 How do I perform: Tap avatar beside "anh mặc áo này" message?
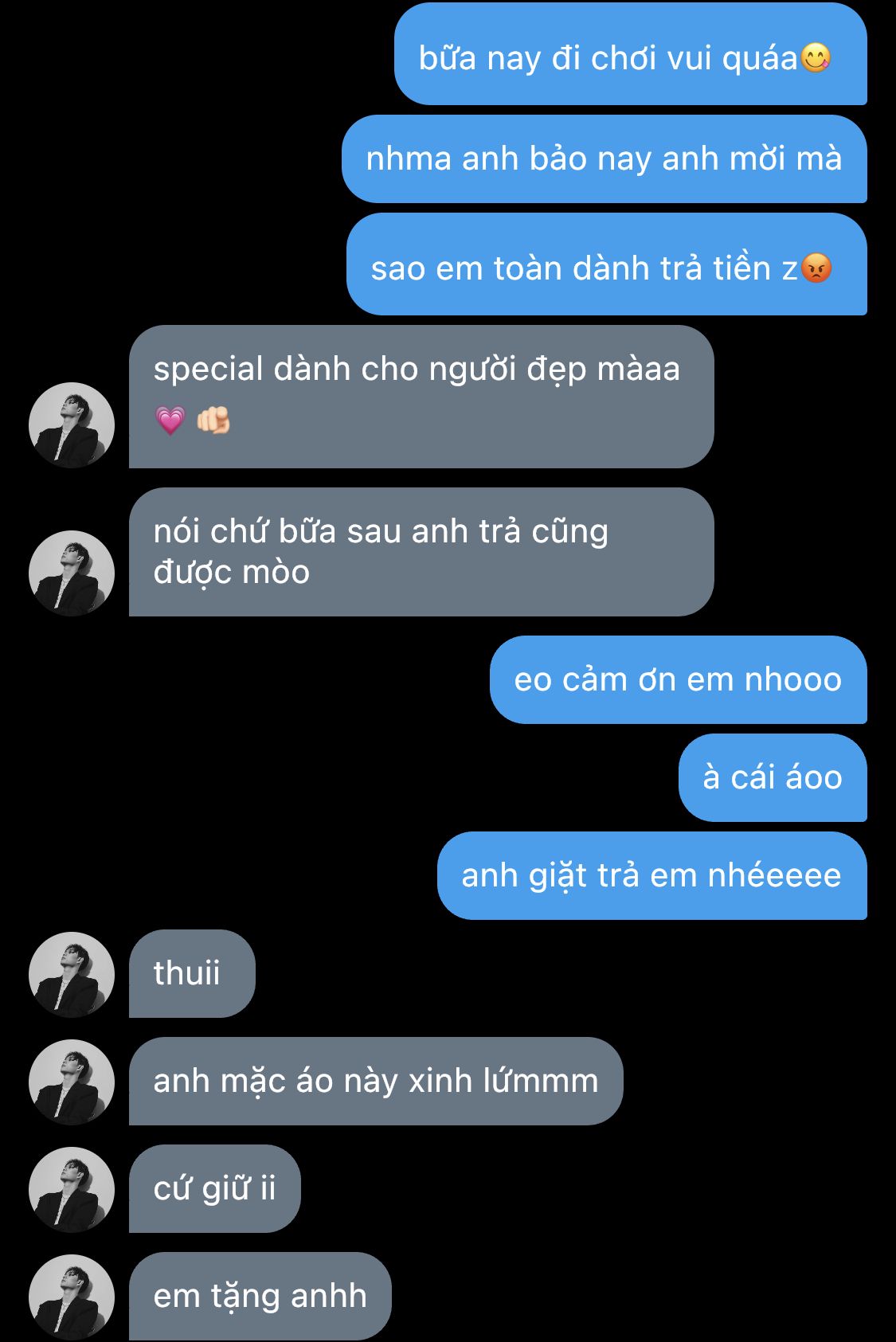[x=72, y=1082]
